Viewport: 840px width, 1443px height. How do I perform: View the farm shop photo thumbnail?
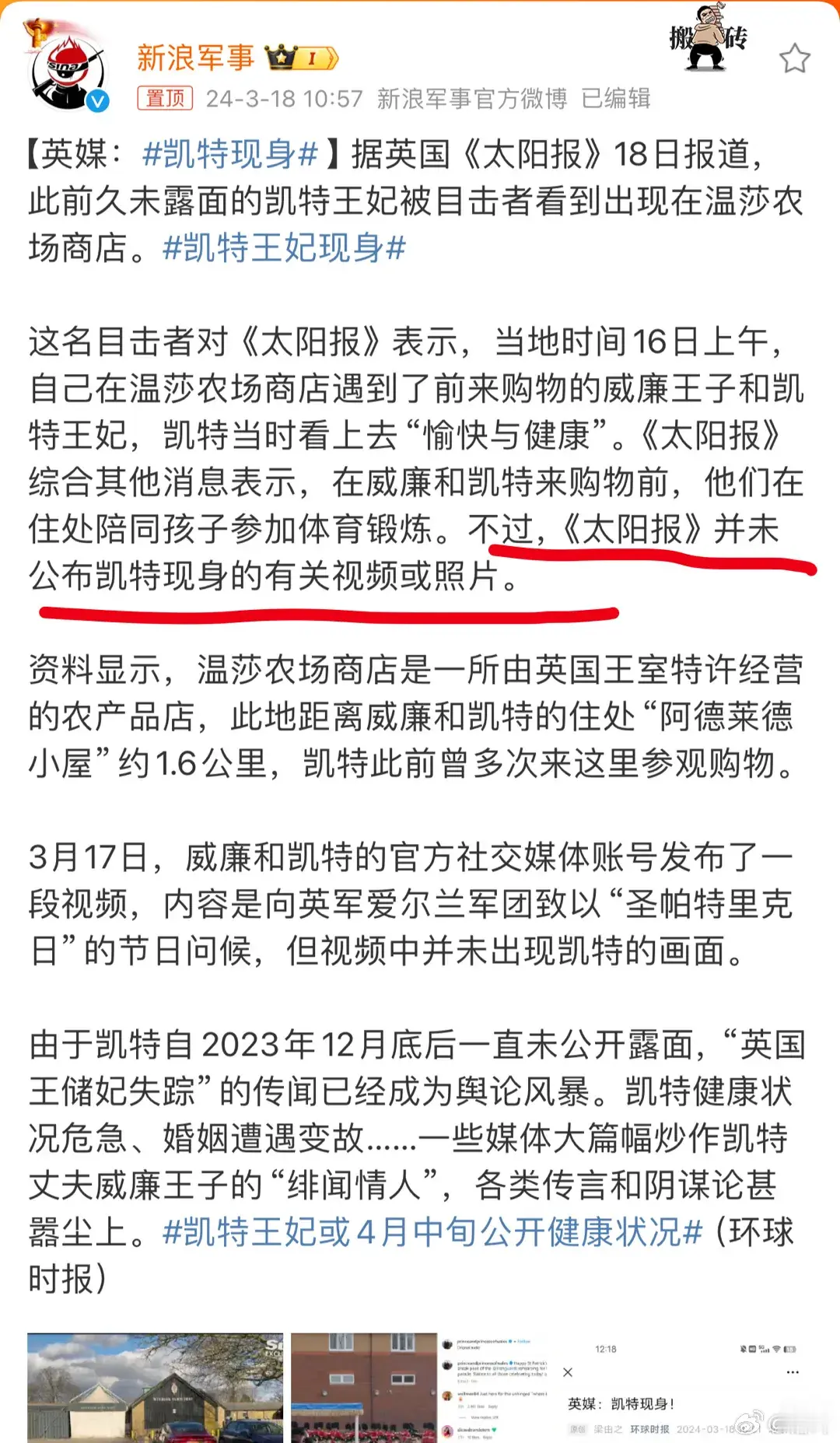pos(155,1387)
